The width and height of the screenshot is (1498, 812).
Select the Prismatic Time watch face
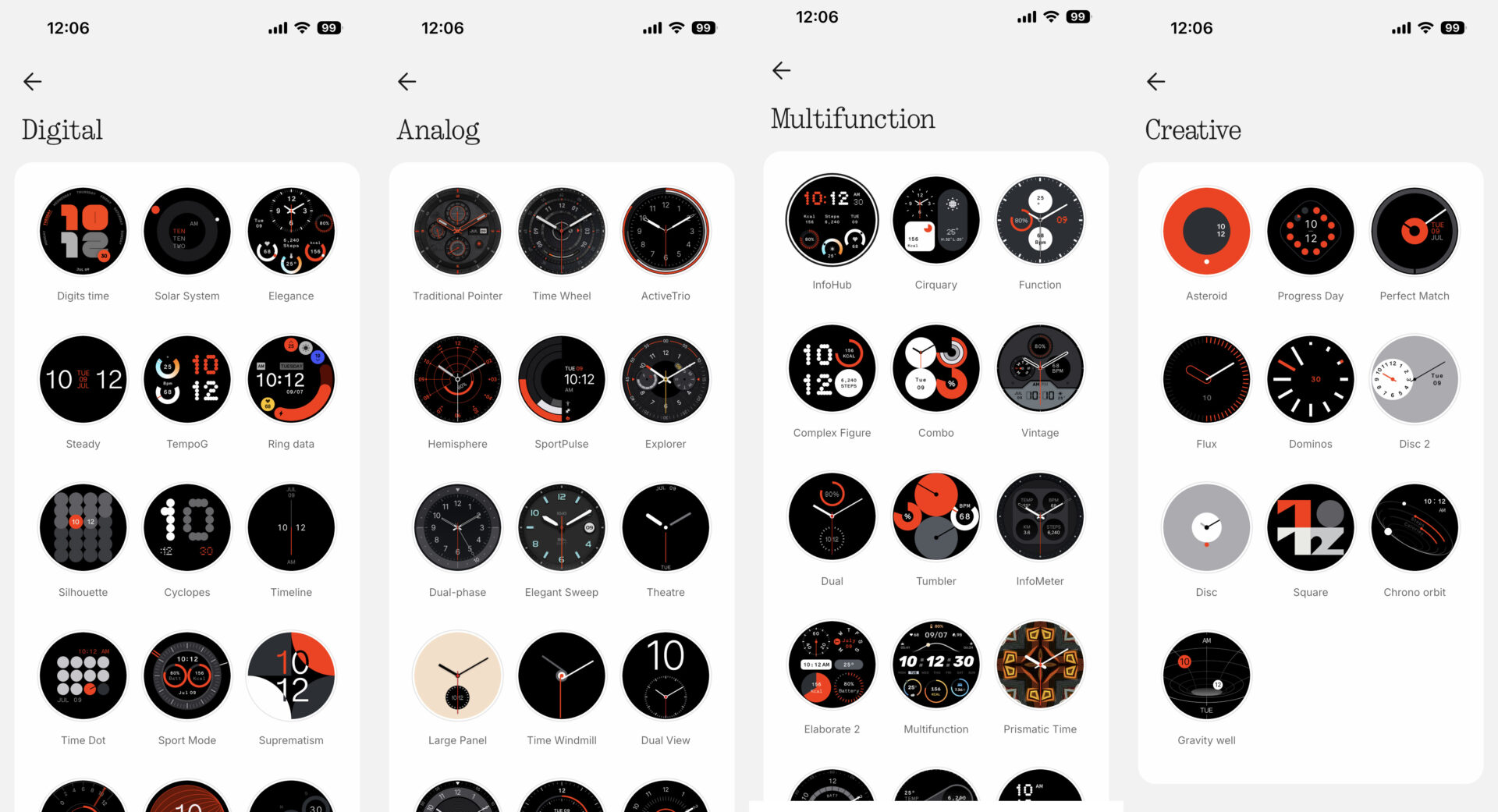1040,665
